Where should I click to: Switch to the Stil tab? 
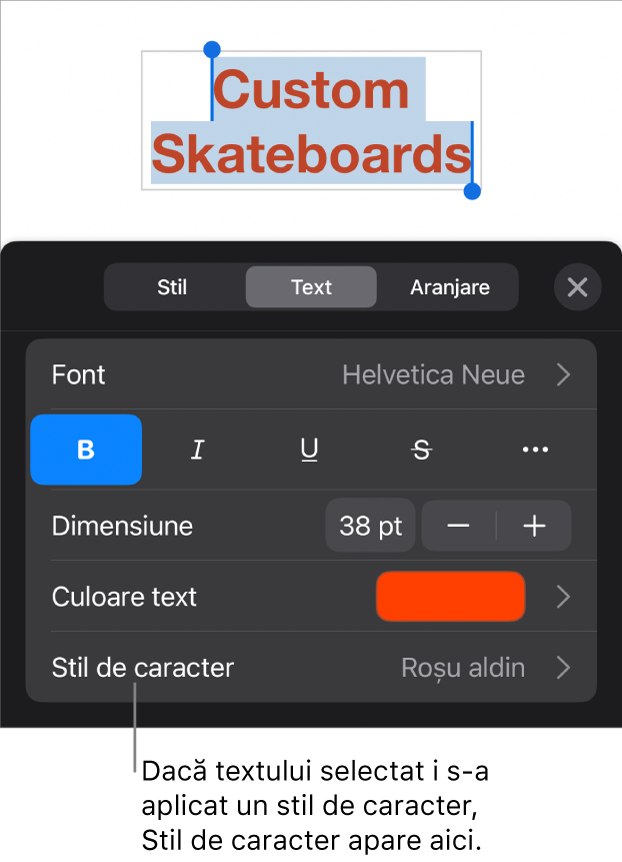(x=172, y=287)
